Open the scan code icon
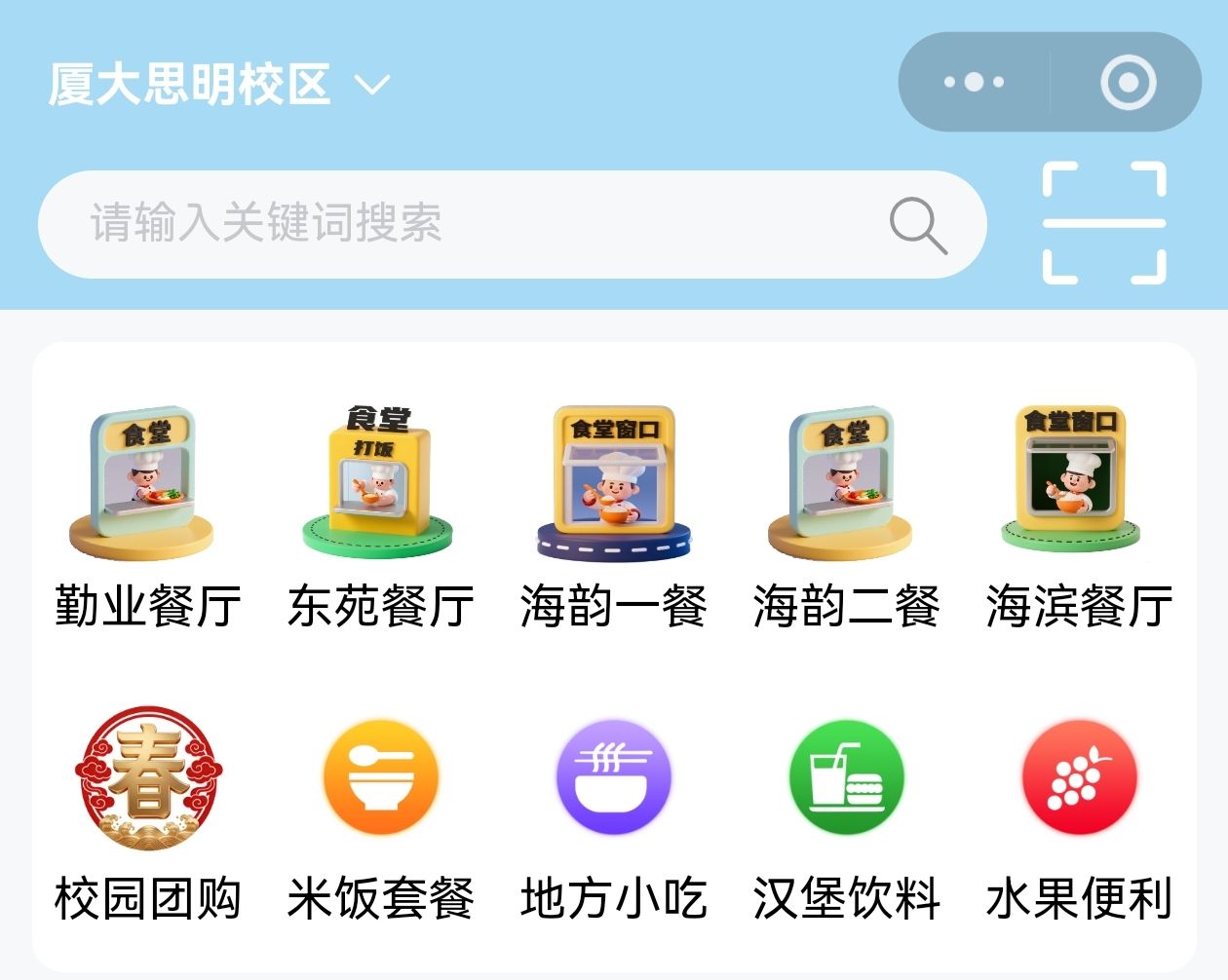 1103,223
